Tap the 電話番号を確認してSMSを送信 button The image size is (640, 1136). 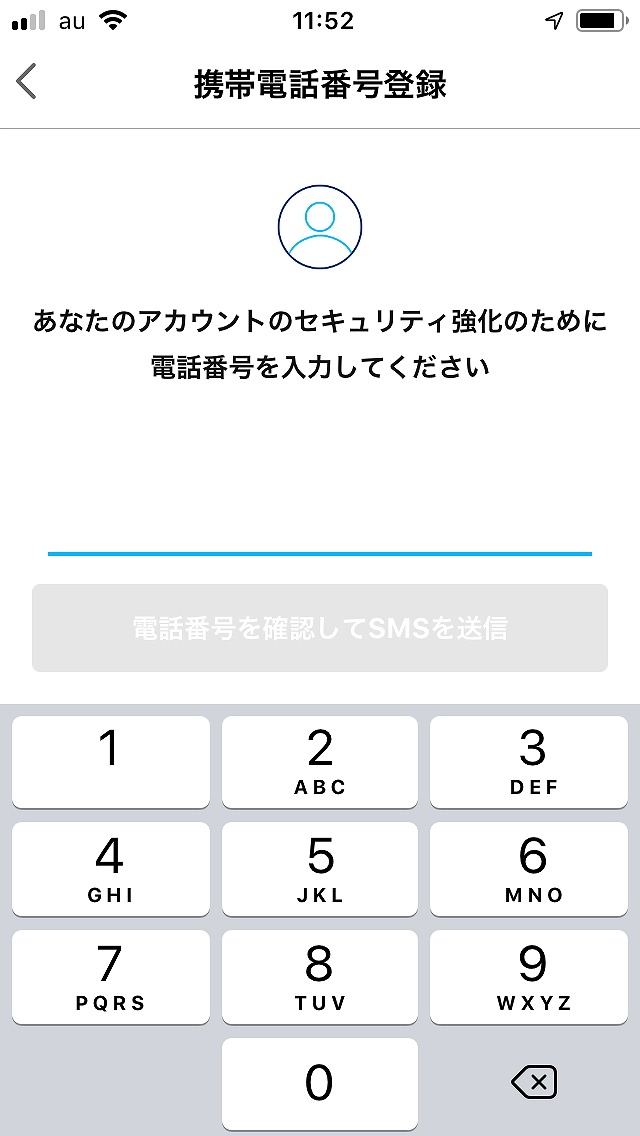pos(320,628)
